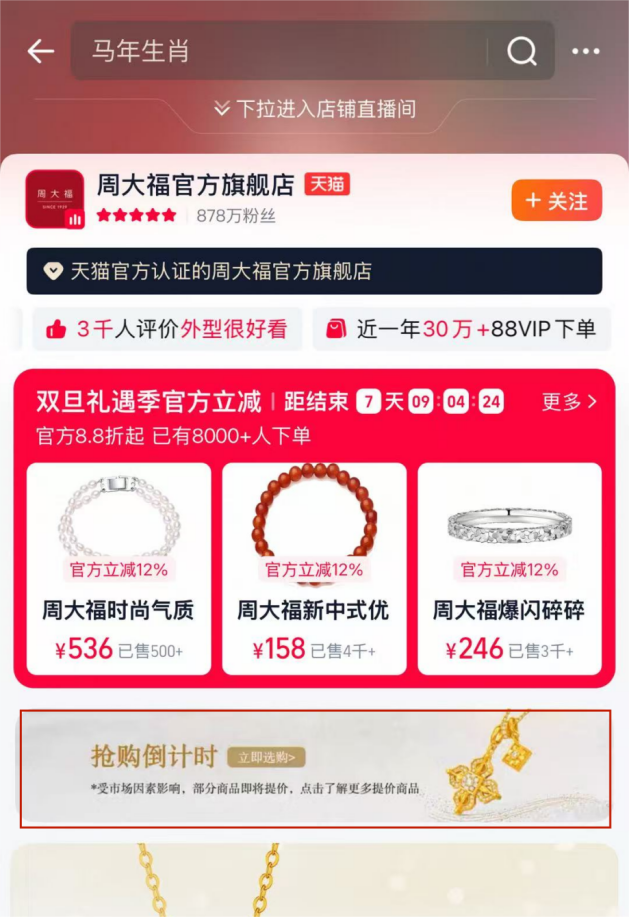Follow the store with 关注 button

(x=556, y=201)
